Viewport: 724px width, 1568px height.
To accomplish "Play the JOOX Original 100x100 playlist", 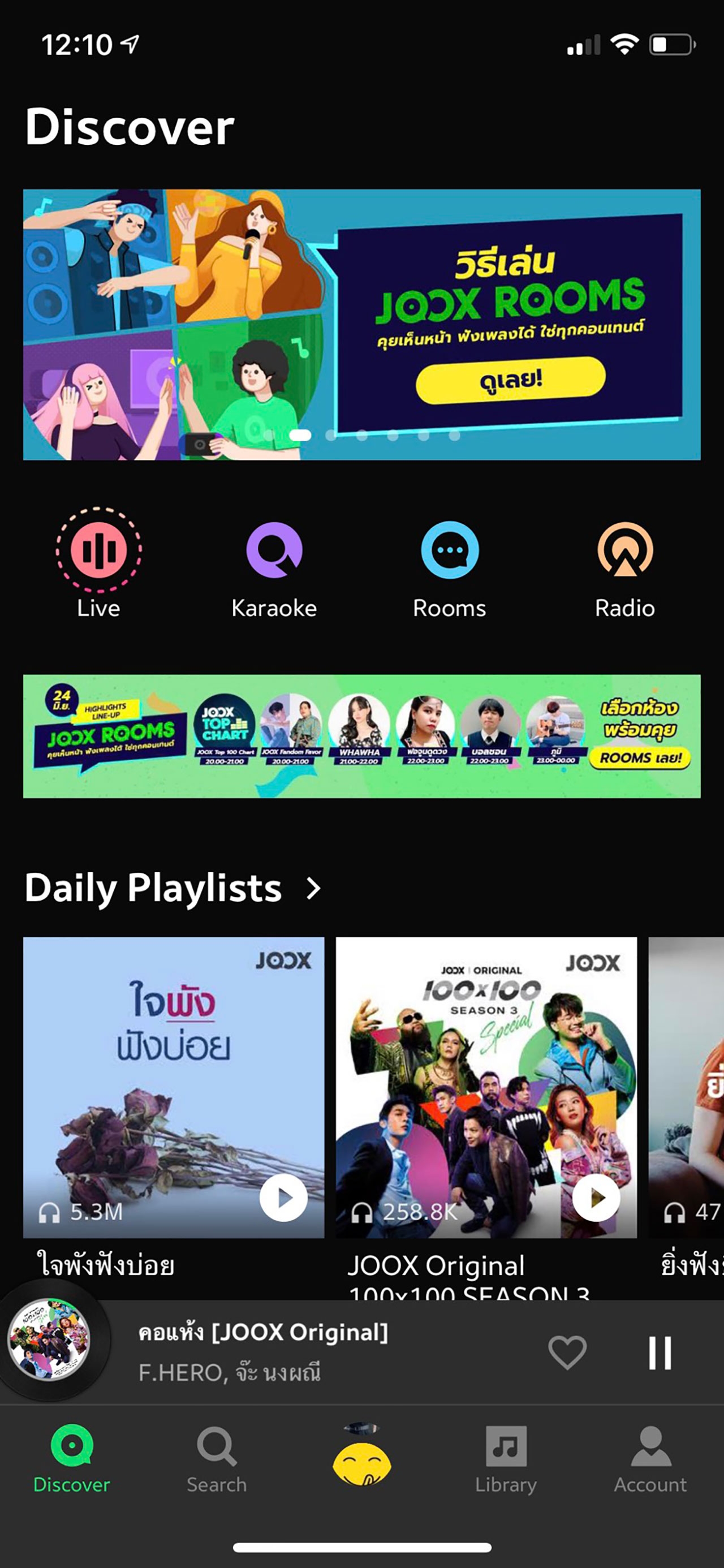I will [596, 1197].
